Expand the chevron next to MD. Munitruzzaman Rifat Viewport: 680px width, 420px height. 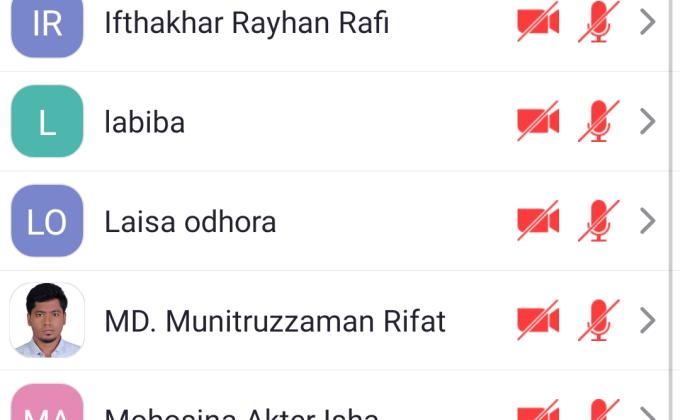pos(648,321)
